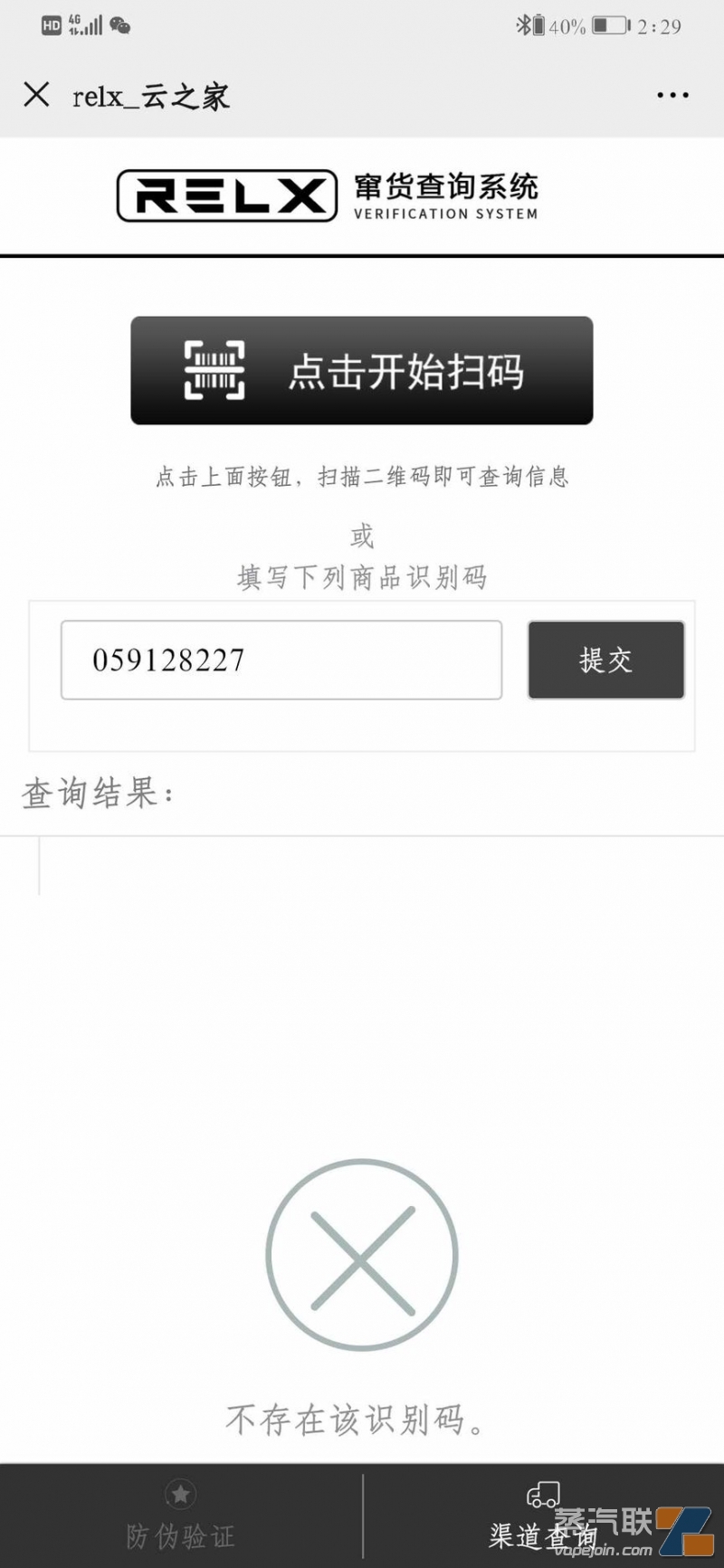Tap the delivery truck icon above 渠道查询

click(x=543, y=1493)
